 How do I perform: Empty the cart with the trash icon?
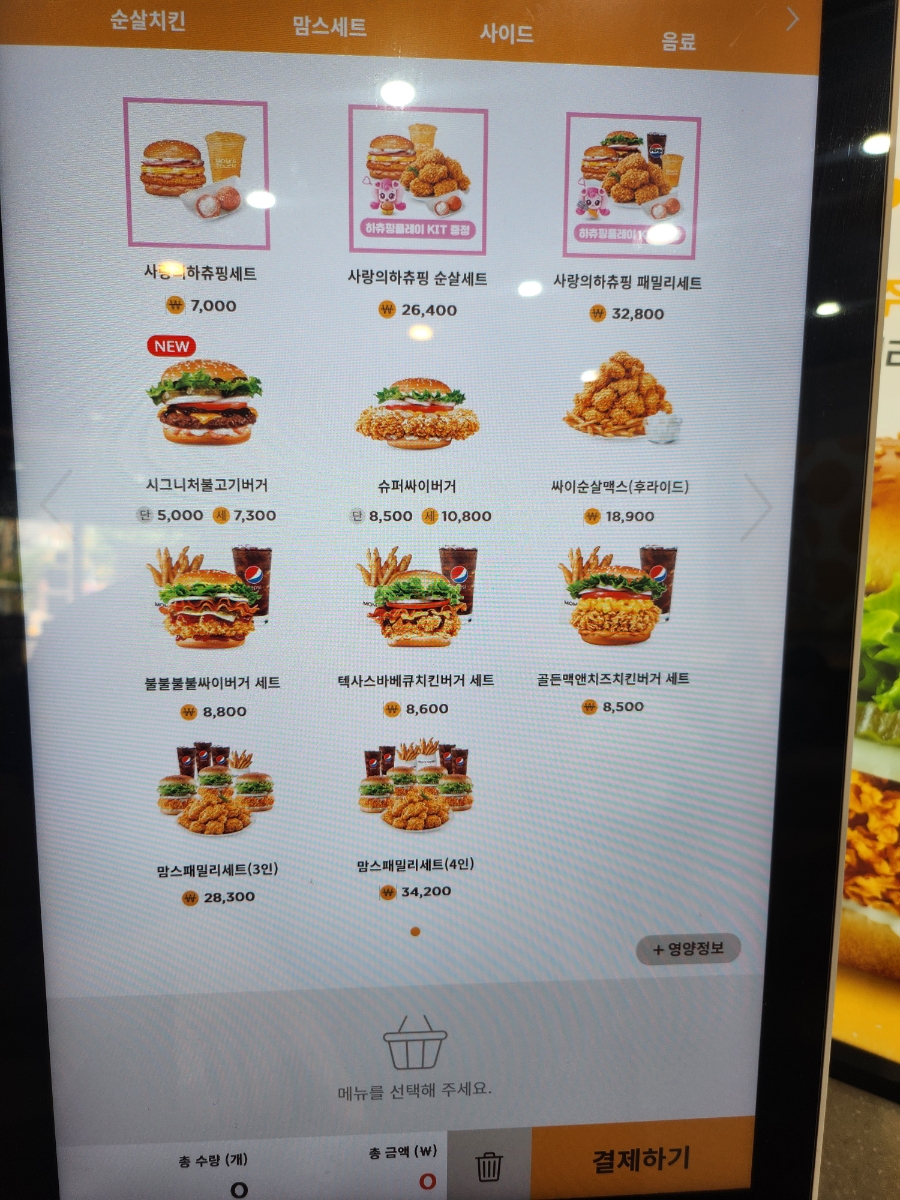[489, 1166]
